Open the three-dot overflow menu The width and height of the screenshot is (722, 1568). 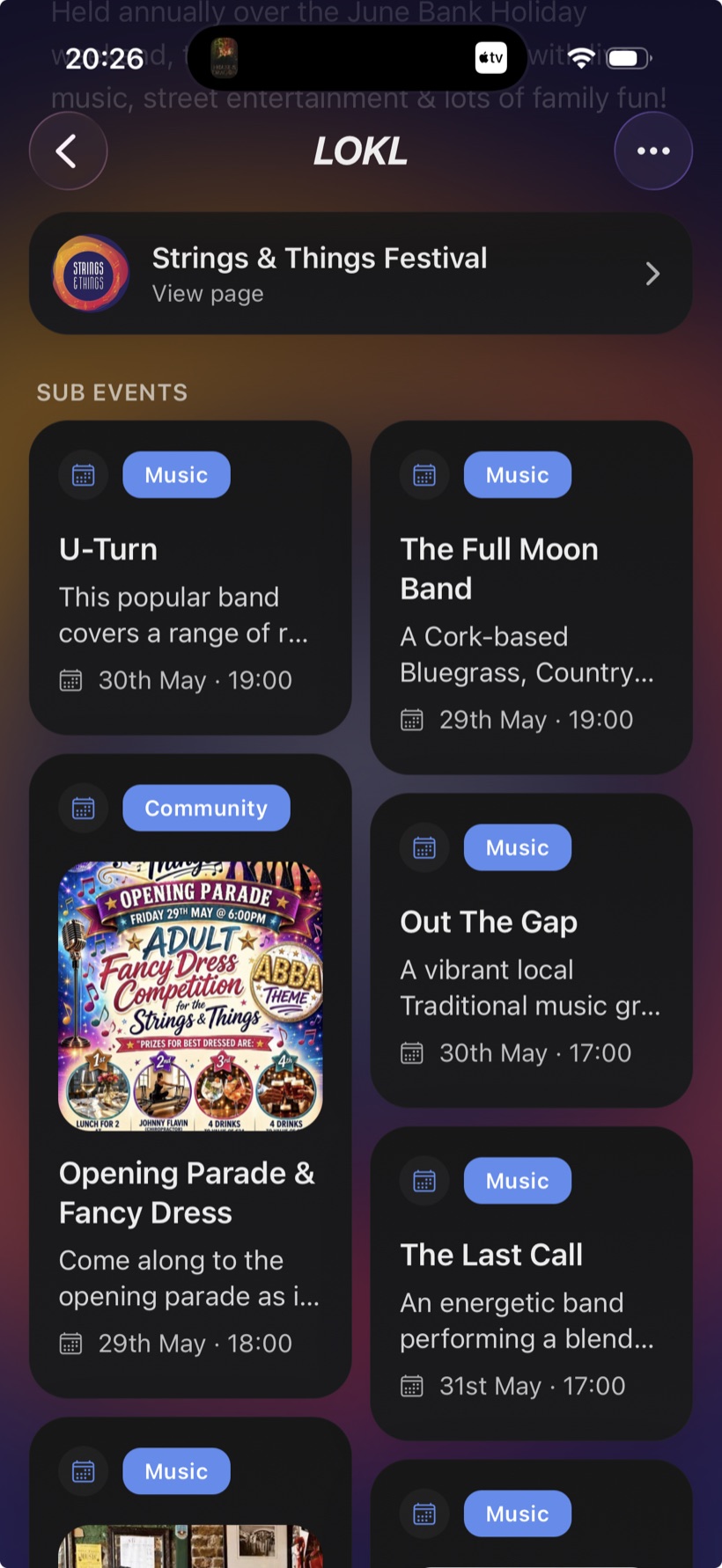653,151
